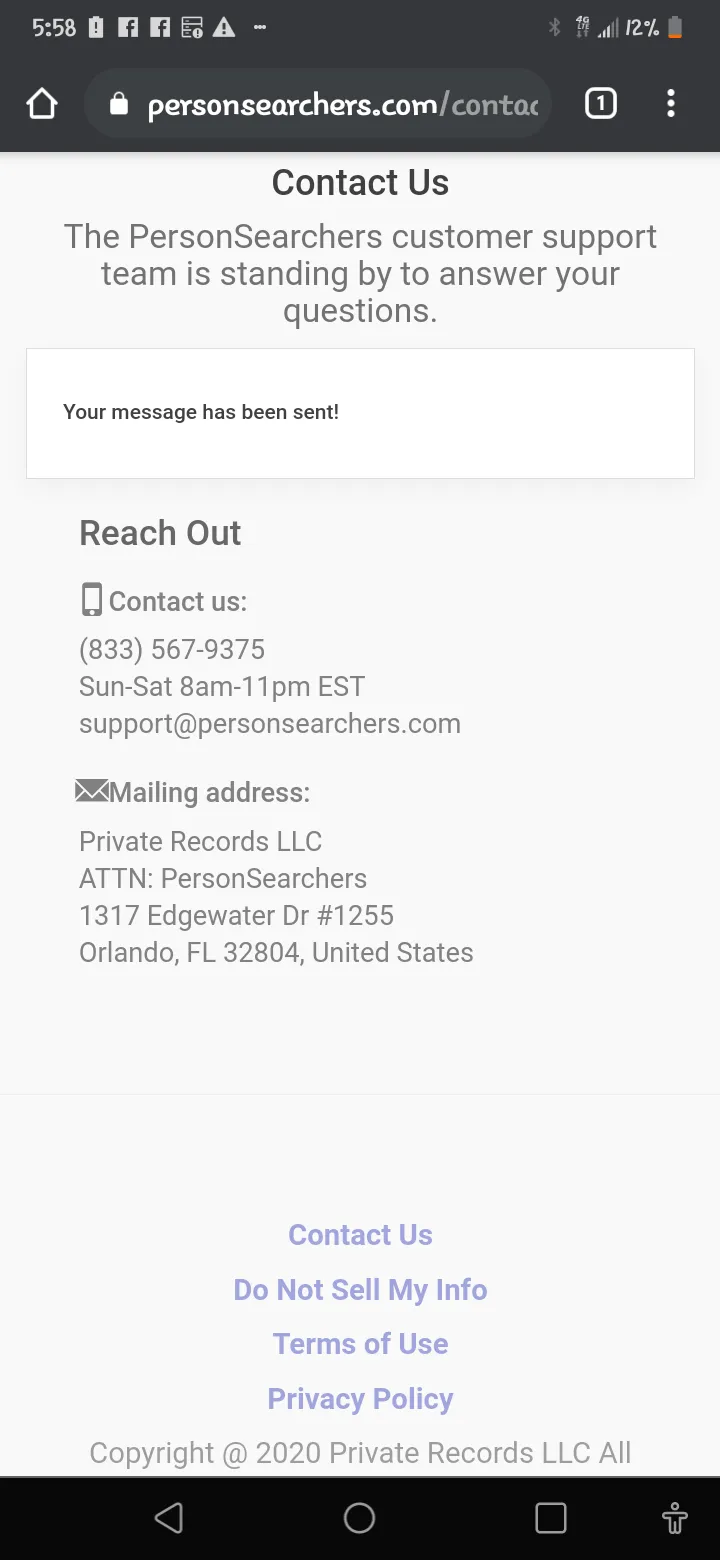Open the browser overflow menu

click(x=671, y=103)
